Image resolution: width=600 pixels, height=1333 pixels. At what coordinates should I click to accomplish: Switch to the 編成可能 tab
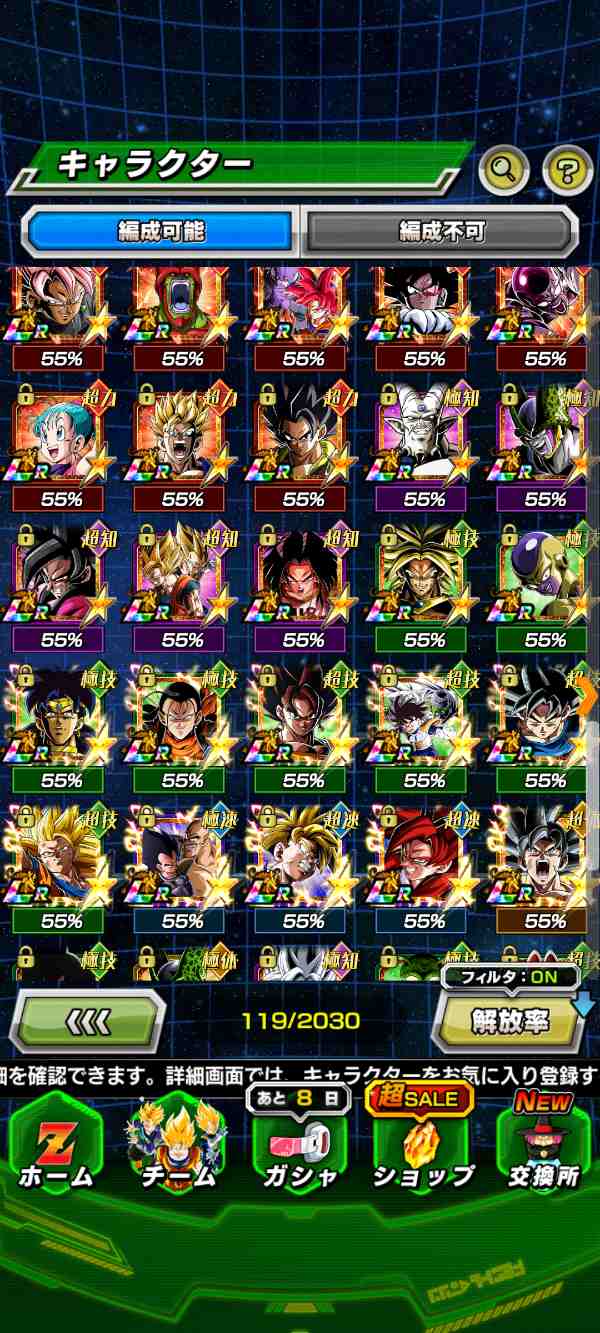161,232
